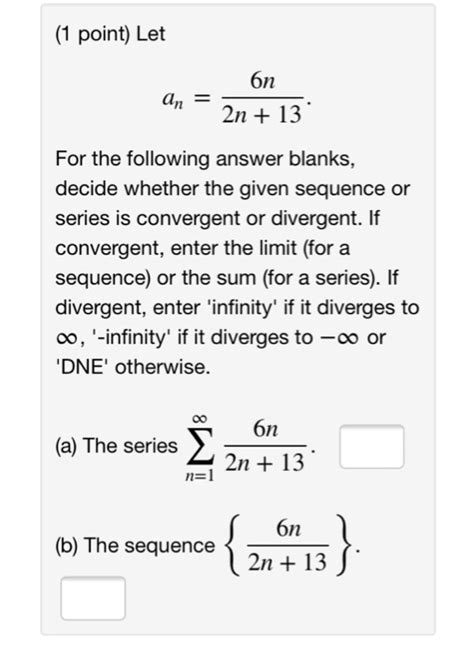This screenshot has height=654, width=474.
Task: Tap the answer box for series (a)
Action: (x=371, y=447)
